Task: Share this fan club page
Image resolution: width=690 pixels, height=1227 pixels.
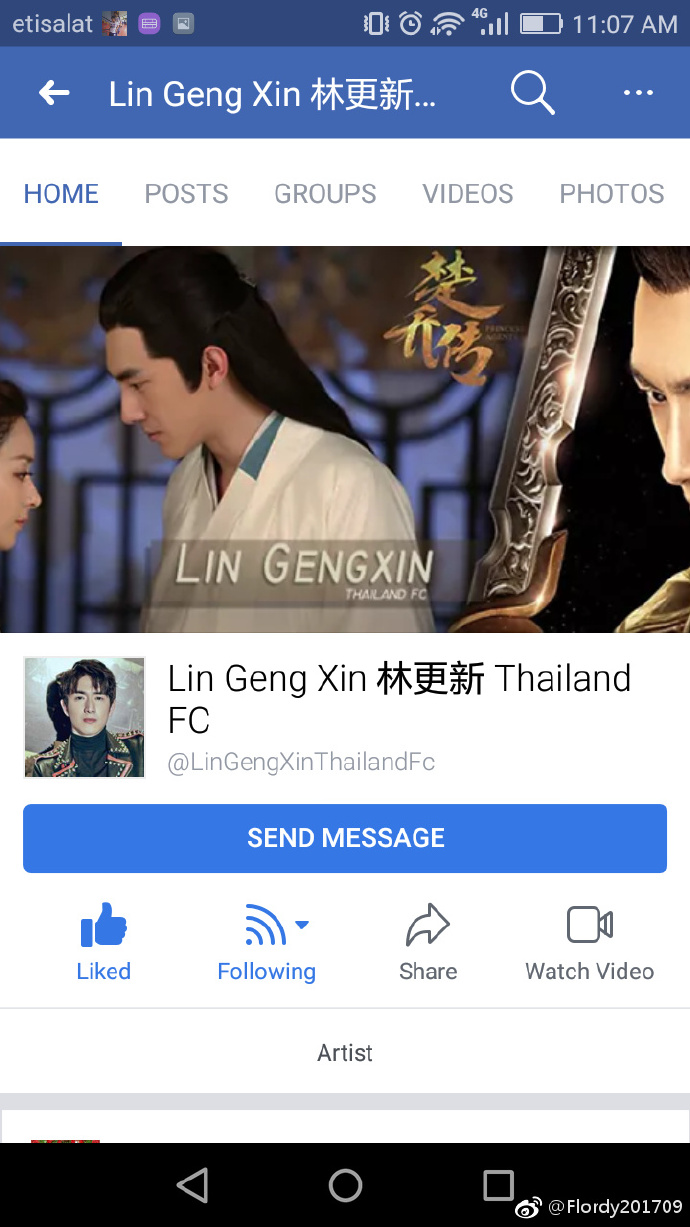Action: (428, 942)
